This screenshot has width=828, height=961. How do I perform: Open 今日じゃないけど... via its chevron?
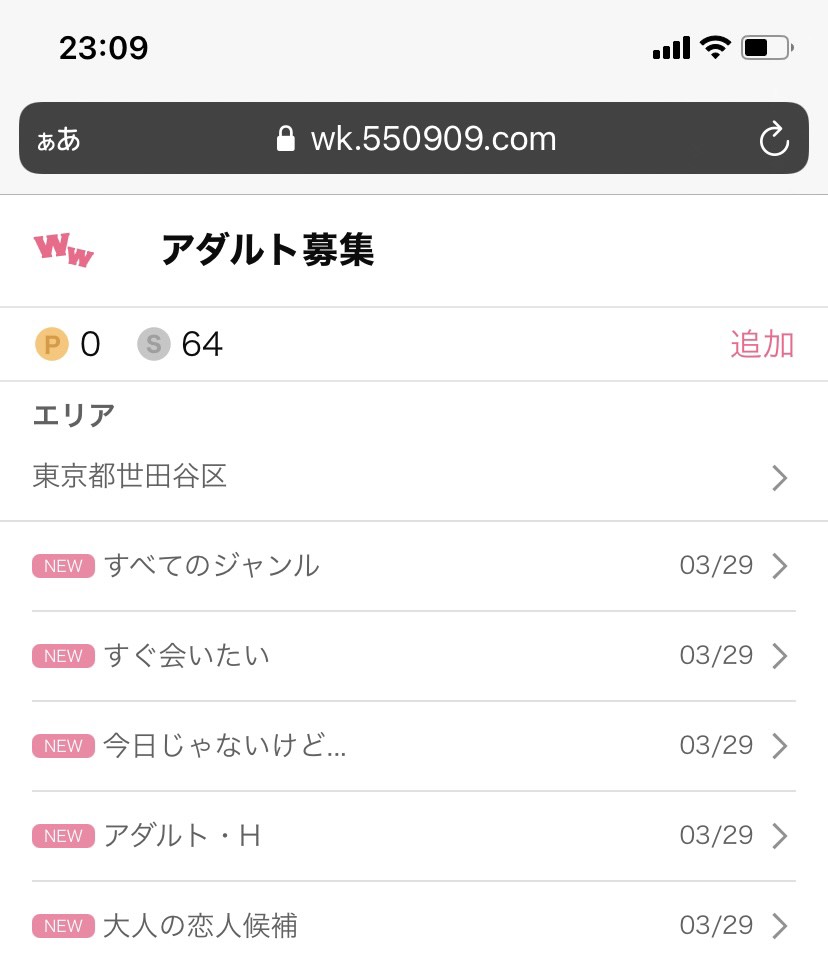point(780,745)
